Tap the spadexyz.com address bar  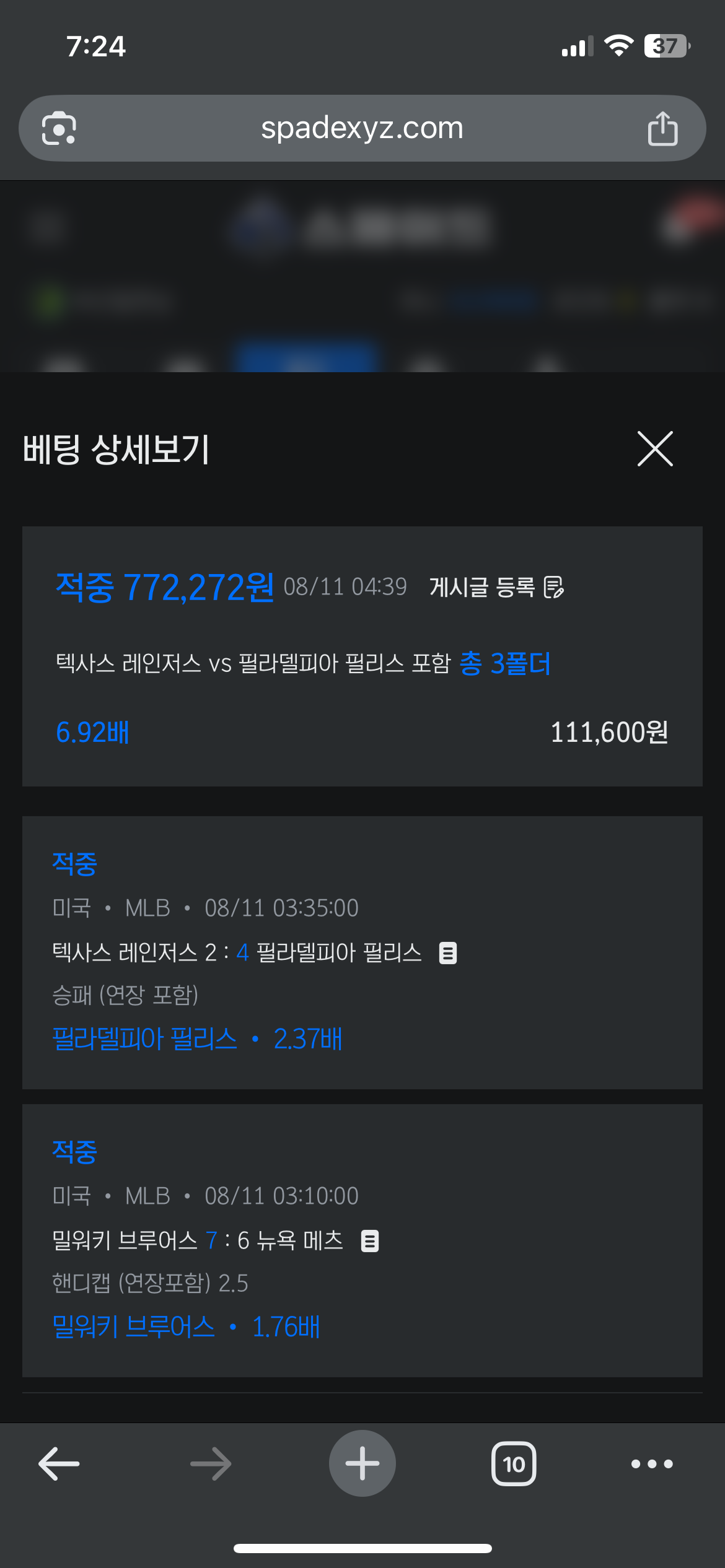pos(362,128)
